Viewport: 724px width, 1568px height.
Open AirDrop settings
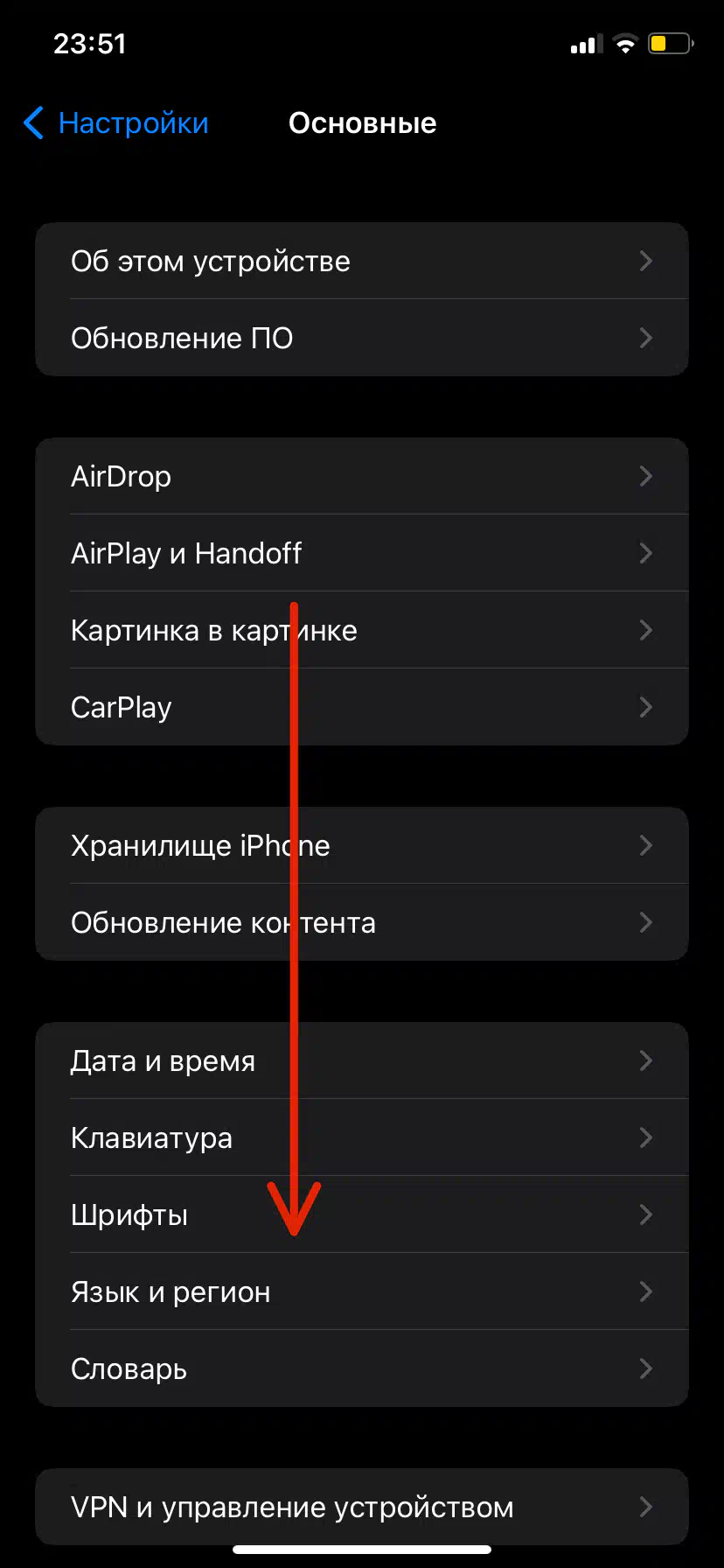pos(362,476)
